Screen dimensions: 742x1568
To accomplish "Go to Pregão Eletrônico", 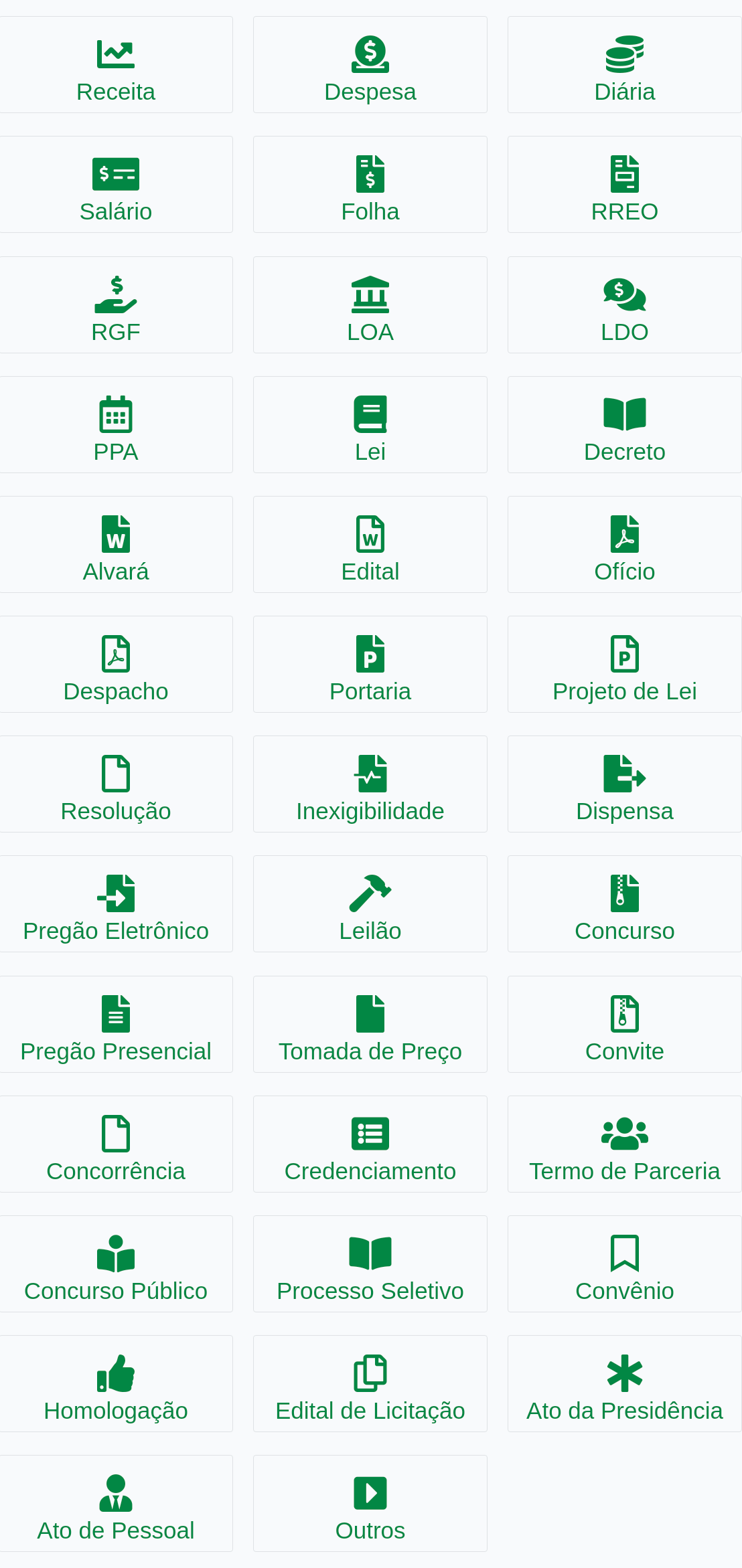I will pyautogui.click(x=116, y=903).
